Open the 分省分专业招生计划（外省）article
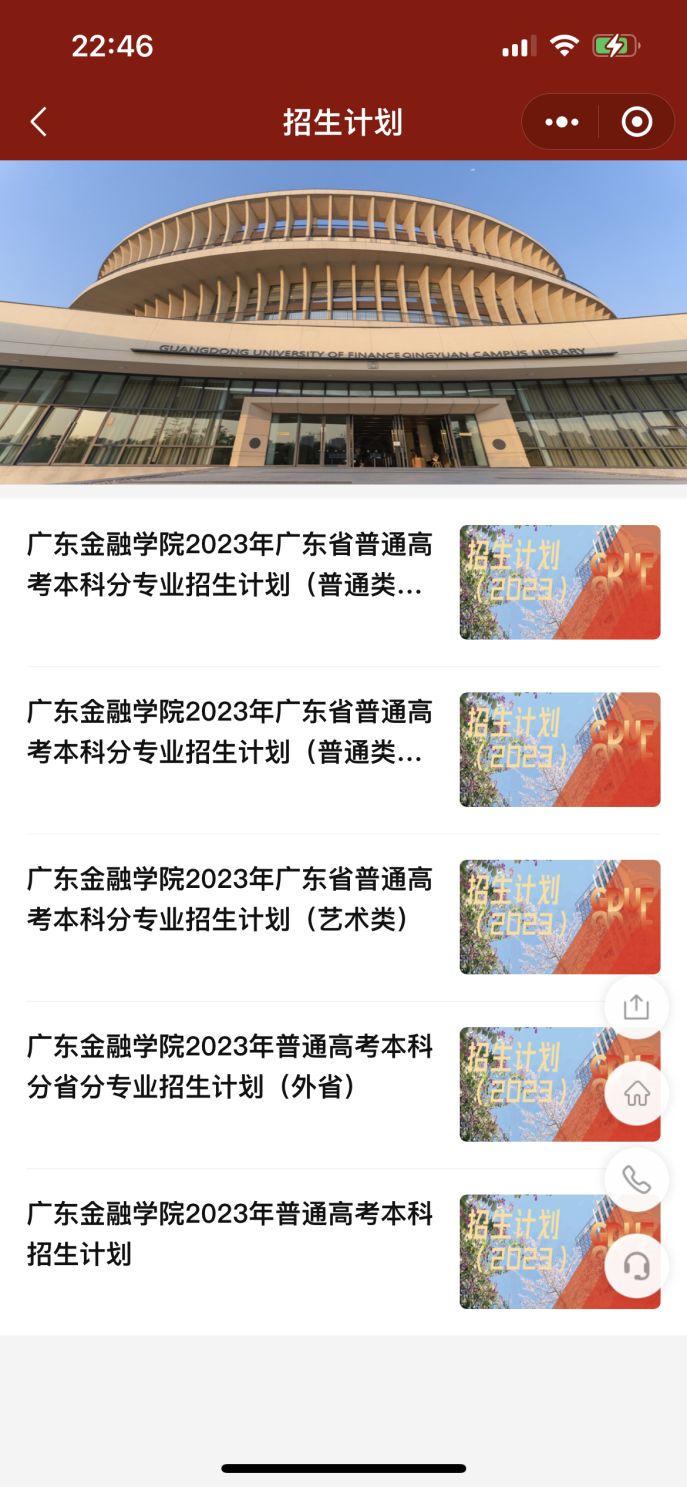The image size is (687, 1487). (x=230, y=1066)
